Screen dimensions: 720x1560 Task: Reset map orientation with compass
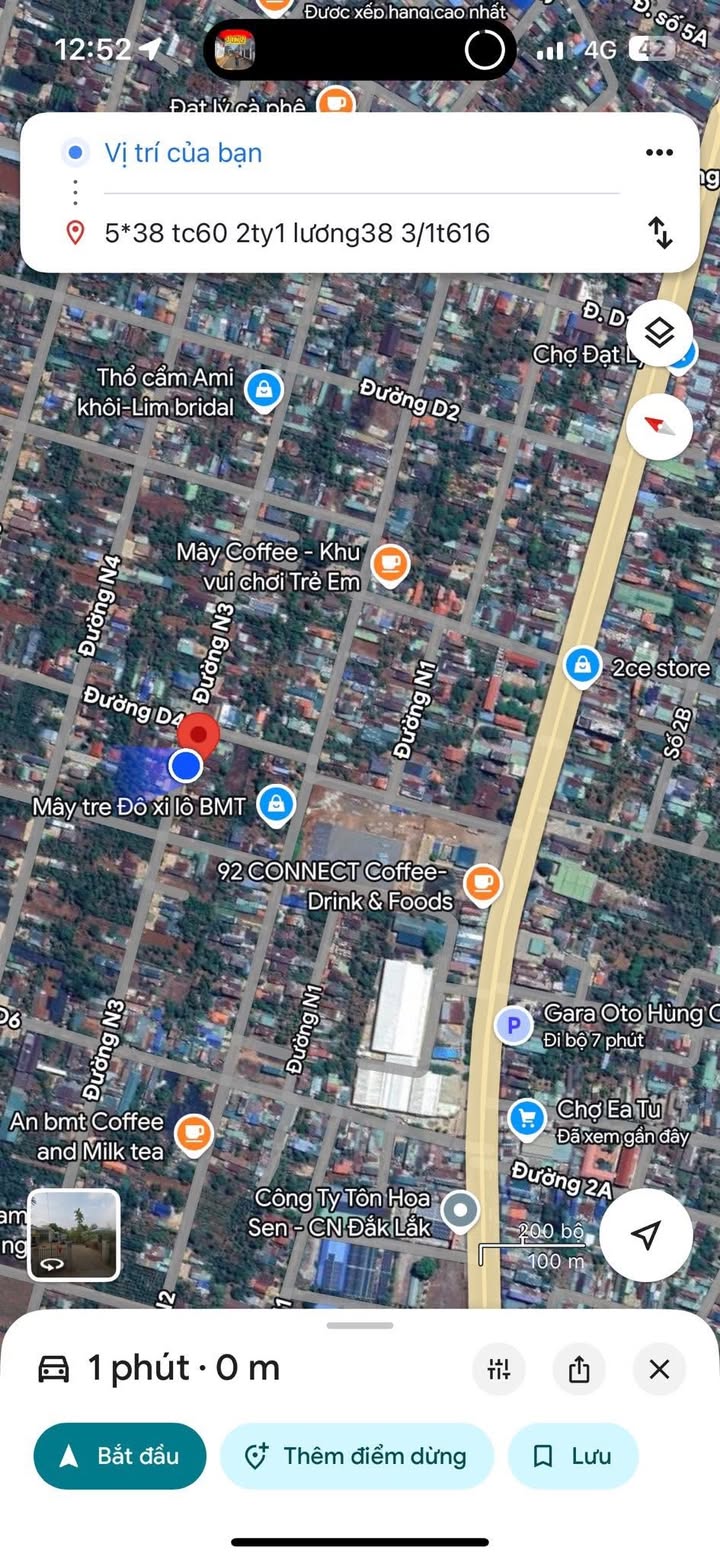659,426
